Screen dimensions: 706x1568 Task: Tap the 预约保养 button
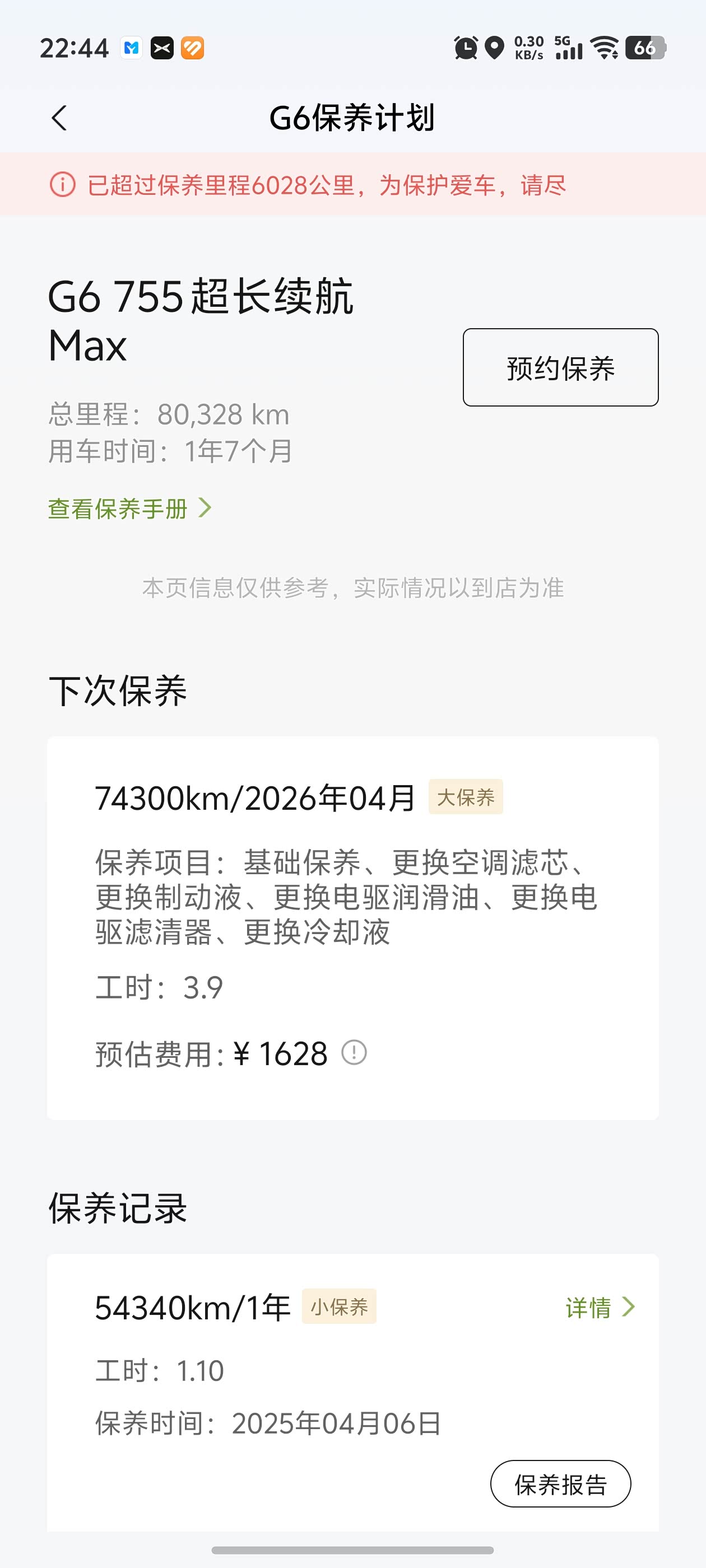click(x=560, y=368)
